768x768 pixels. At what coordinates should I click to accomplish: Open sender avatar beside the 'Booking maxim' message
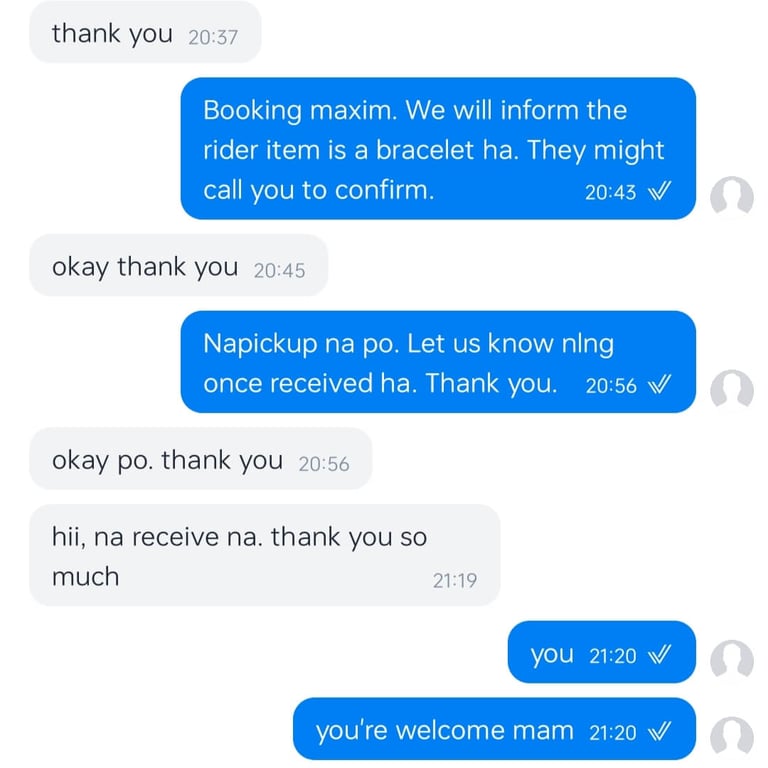(x=731, y=197)
